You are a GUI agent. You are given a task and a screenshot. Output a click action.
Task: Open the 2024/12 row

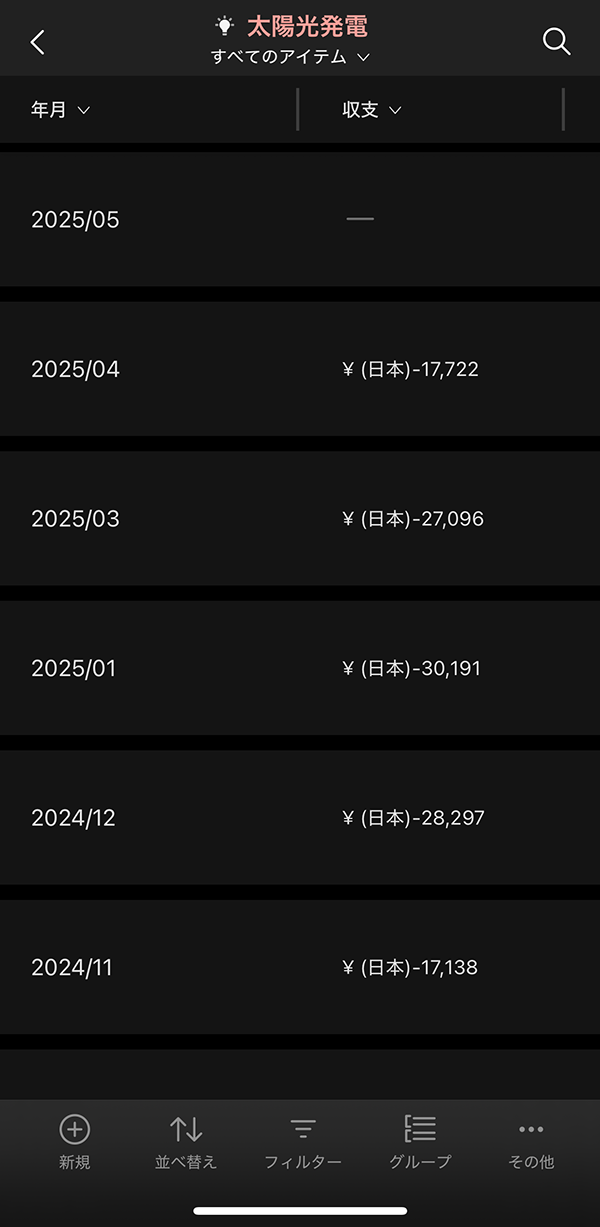pyautogui.click(x=300, y=818)
